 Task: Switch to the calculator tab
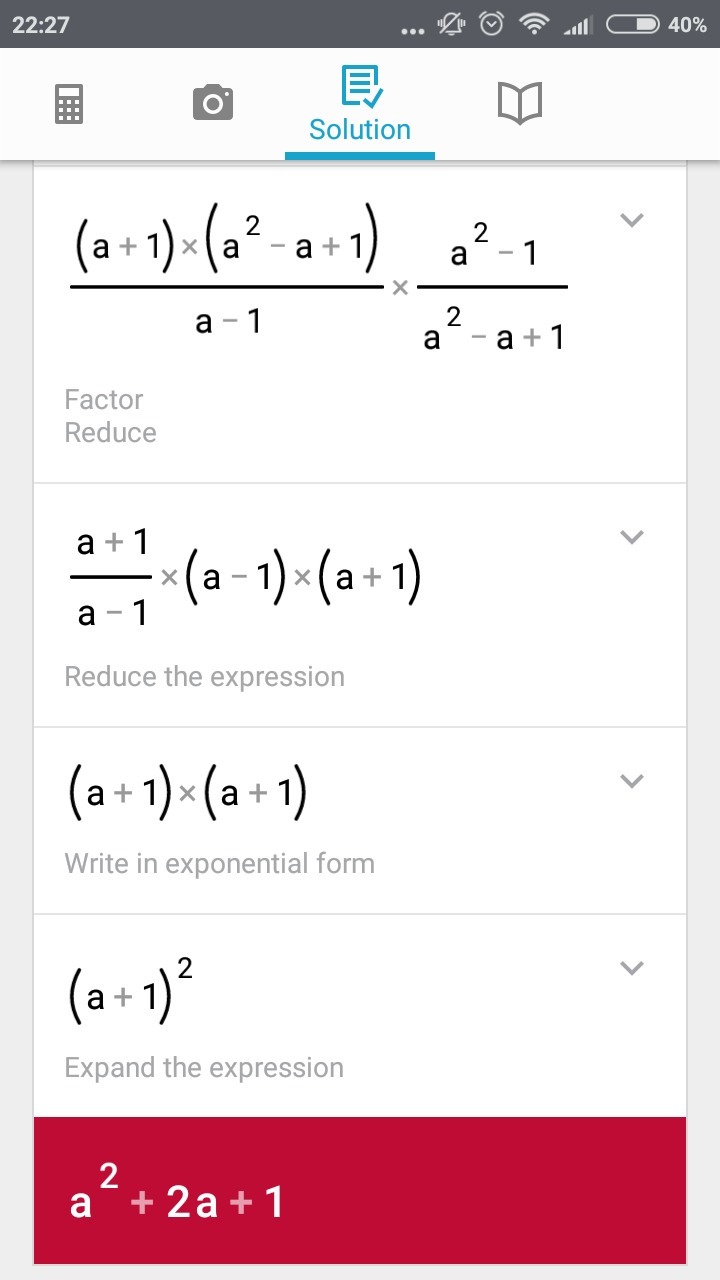pyautogui.click(x=68, y=104)
